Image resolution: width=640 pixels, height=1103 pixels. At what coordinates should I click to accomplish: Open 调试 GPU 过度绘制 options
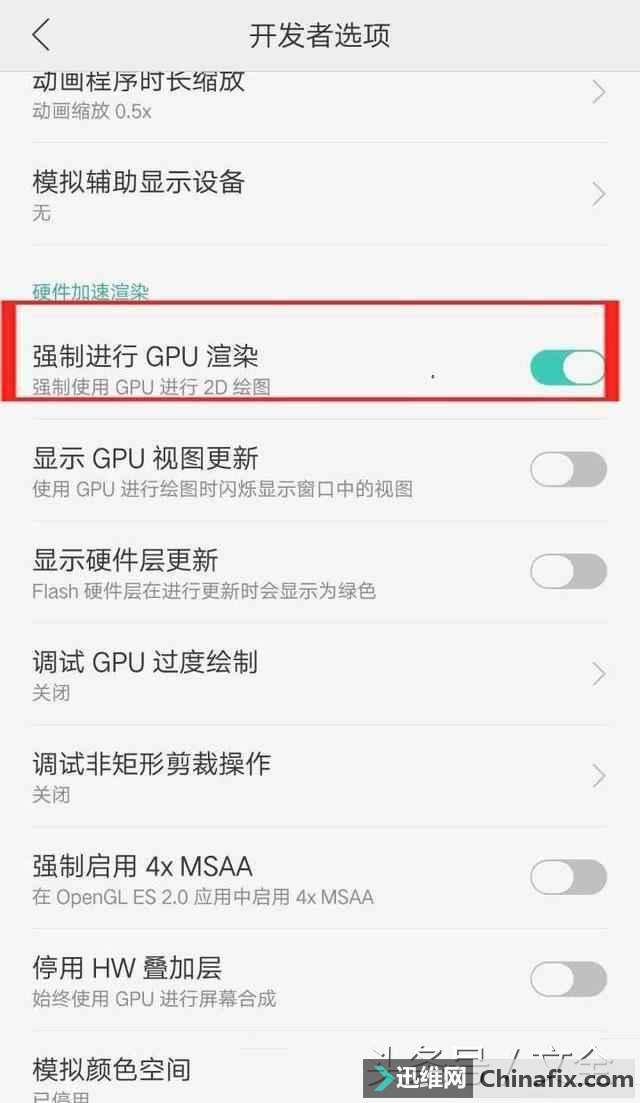[x=320, y=673]
